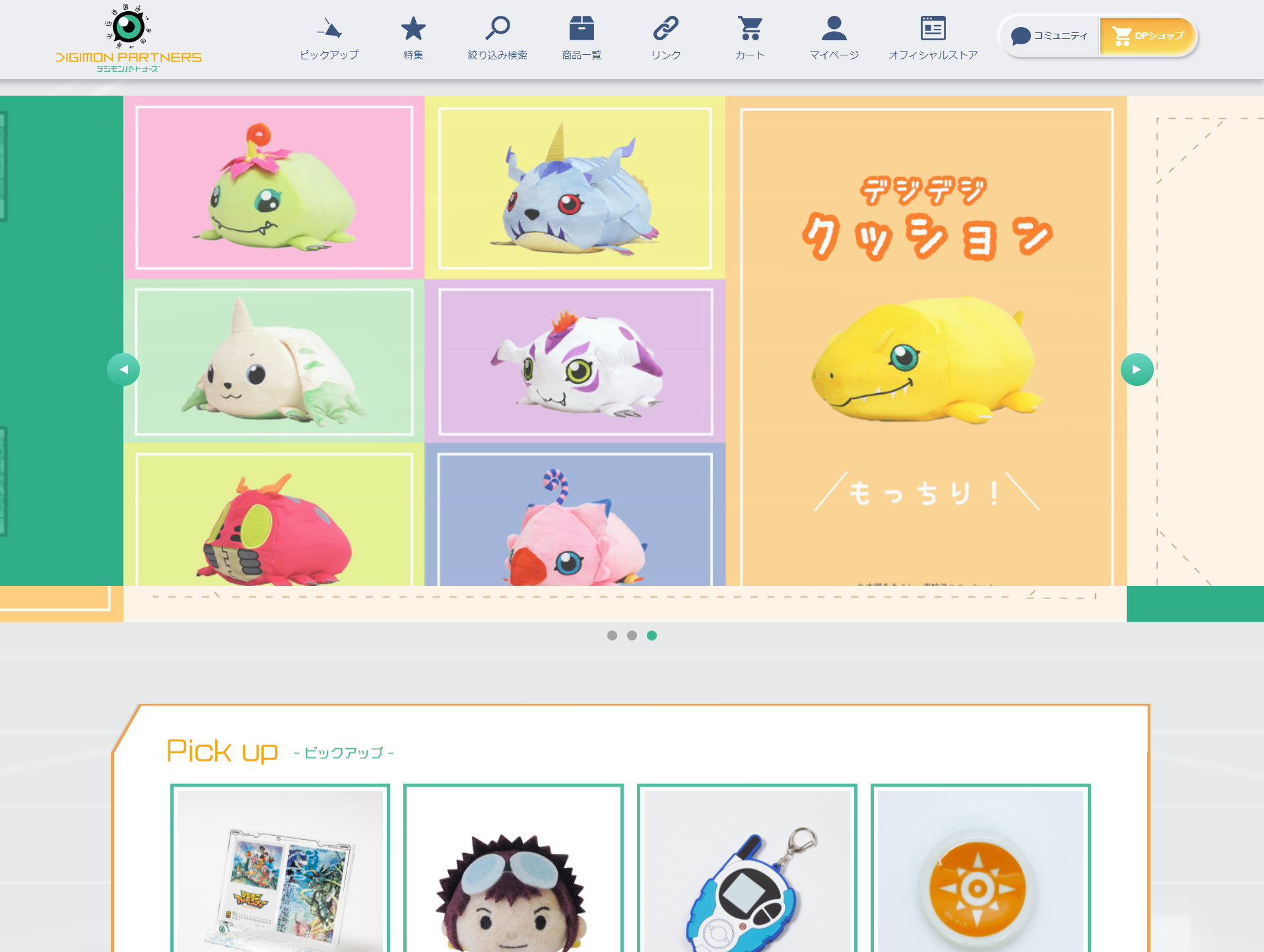
Task: Open the リンク page
Action: point(665,40)
